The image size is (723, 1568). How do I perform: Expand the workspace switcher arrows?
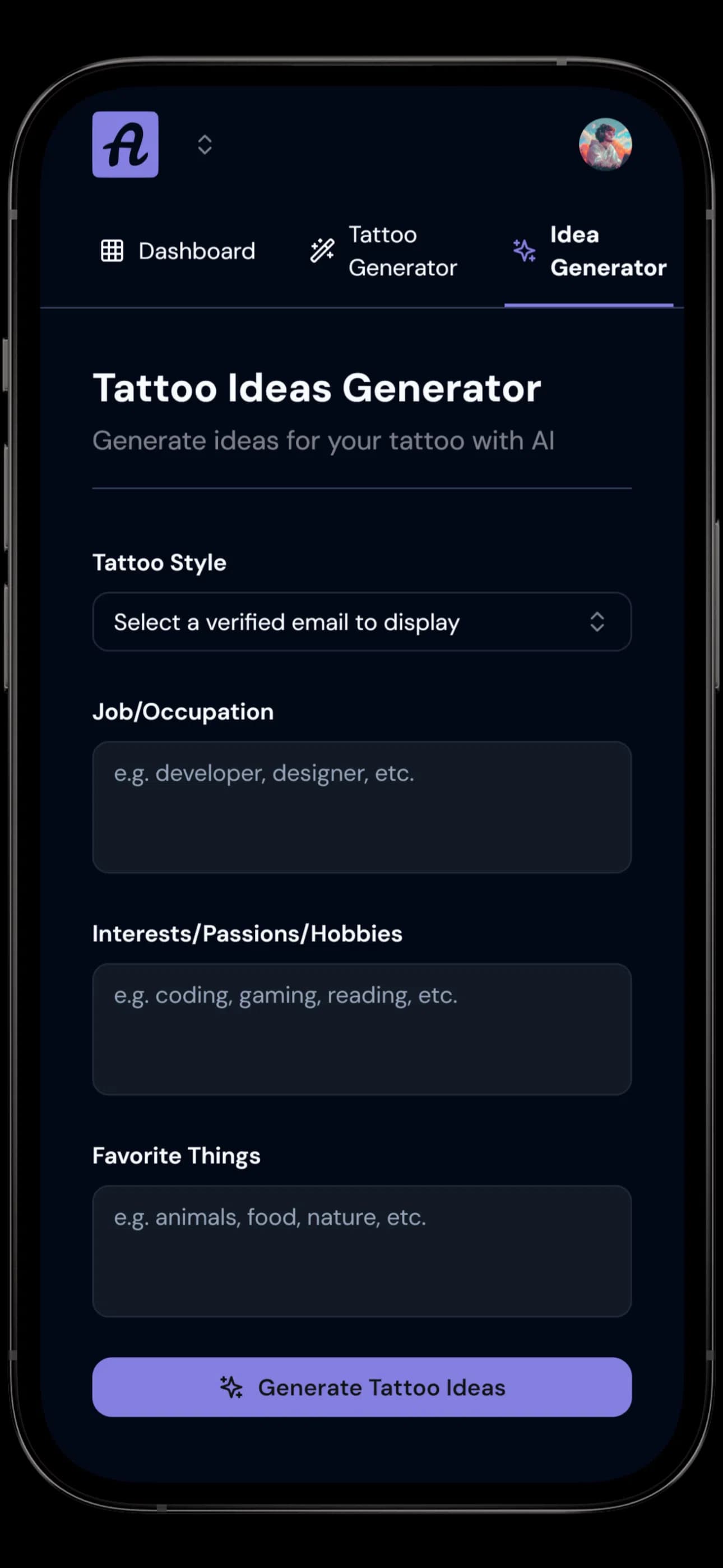point(205,144)
